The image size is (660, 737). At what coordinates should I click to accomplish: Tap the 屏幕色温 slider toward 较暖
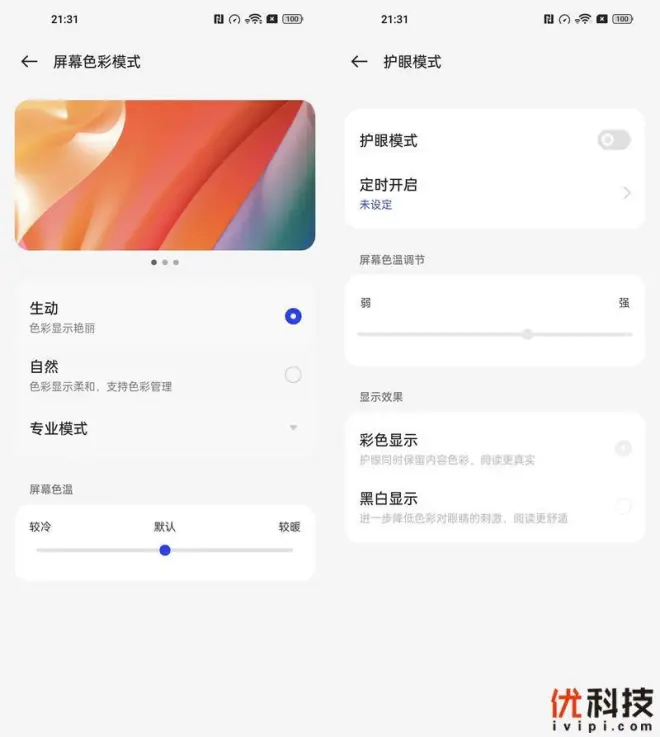(x=260, y=550)
